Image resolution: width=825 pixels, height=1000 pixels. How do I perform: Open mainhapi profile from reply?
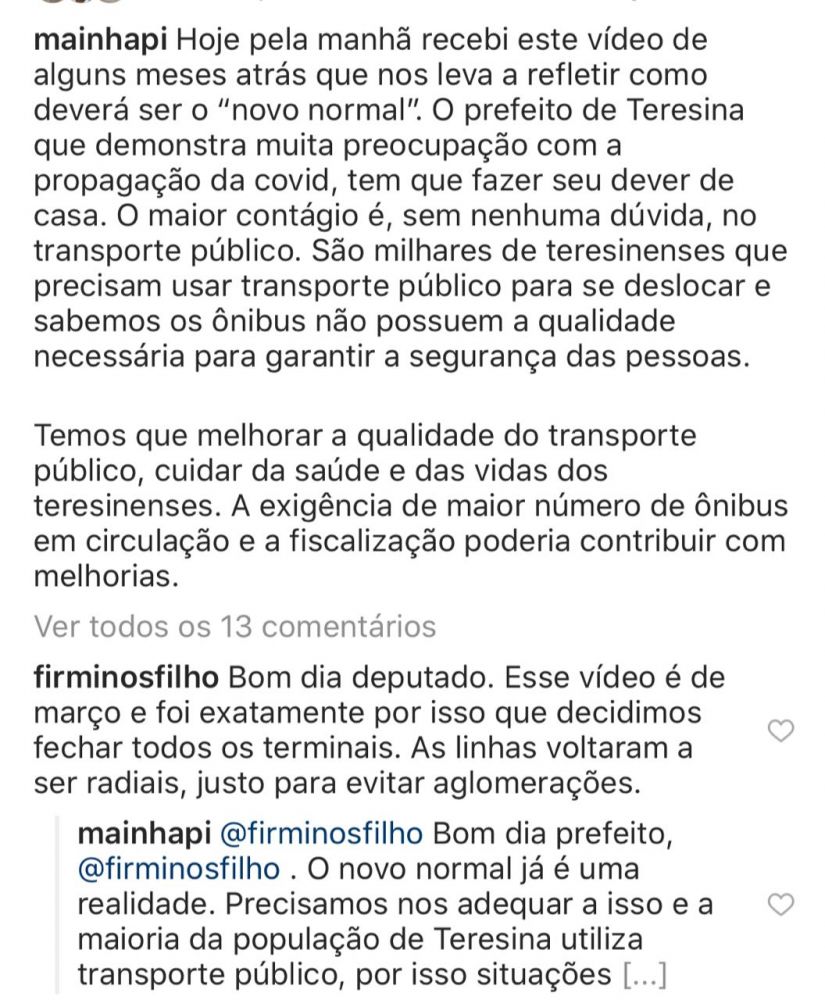(141, 833)
